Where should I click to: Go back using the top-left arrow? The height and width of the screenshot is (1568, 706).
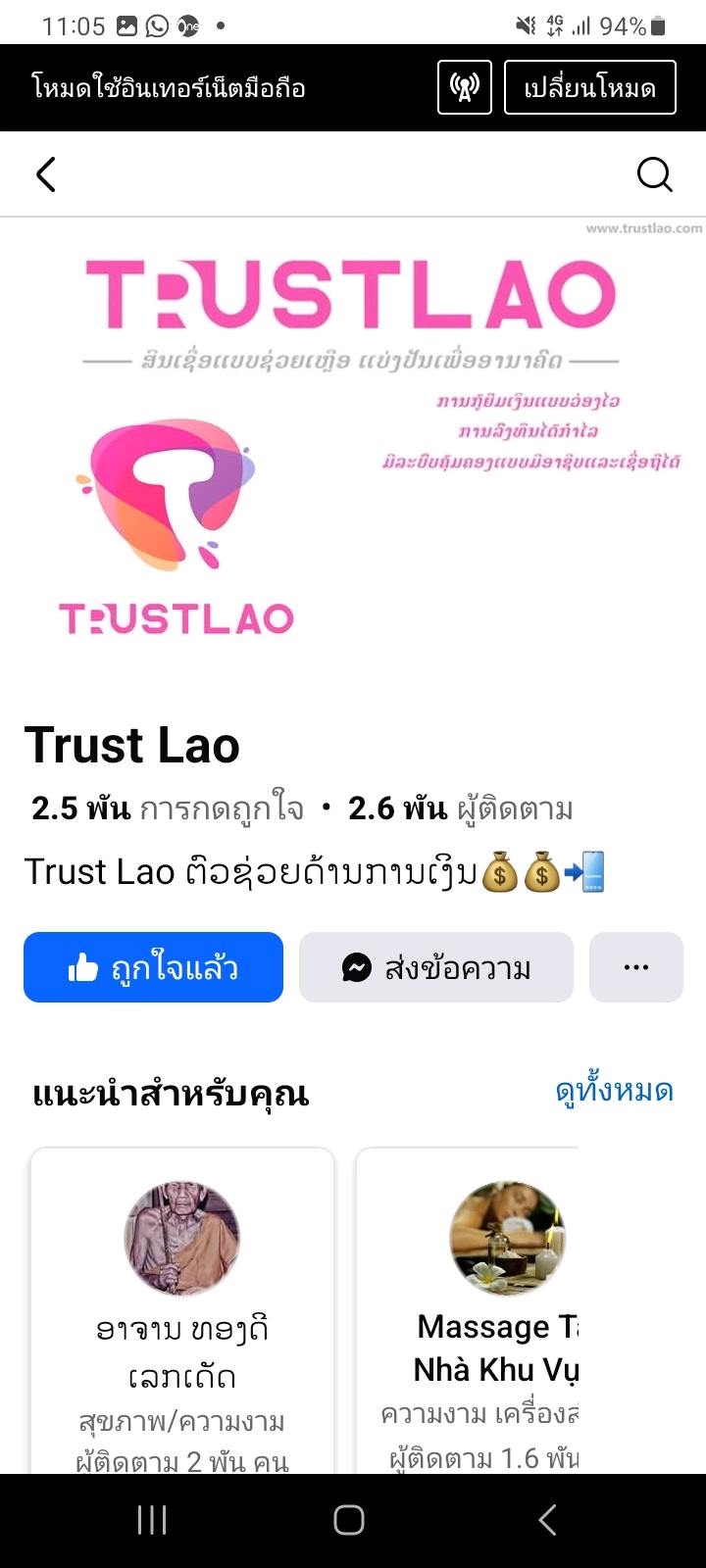click(x=46, y=175)
